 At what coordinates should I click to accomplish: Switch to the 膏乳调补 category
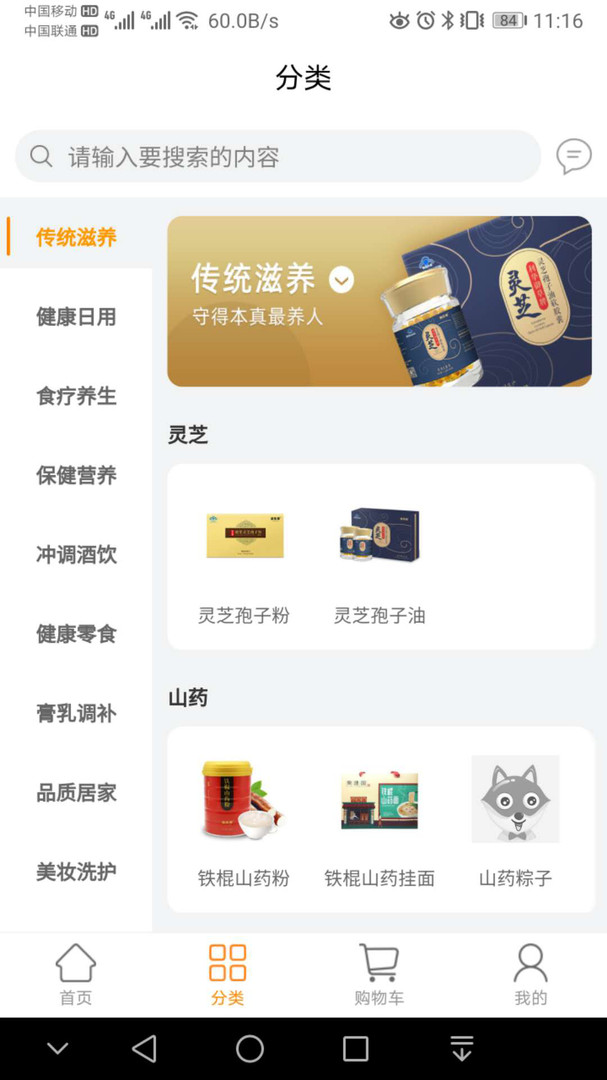click(76, 713)
